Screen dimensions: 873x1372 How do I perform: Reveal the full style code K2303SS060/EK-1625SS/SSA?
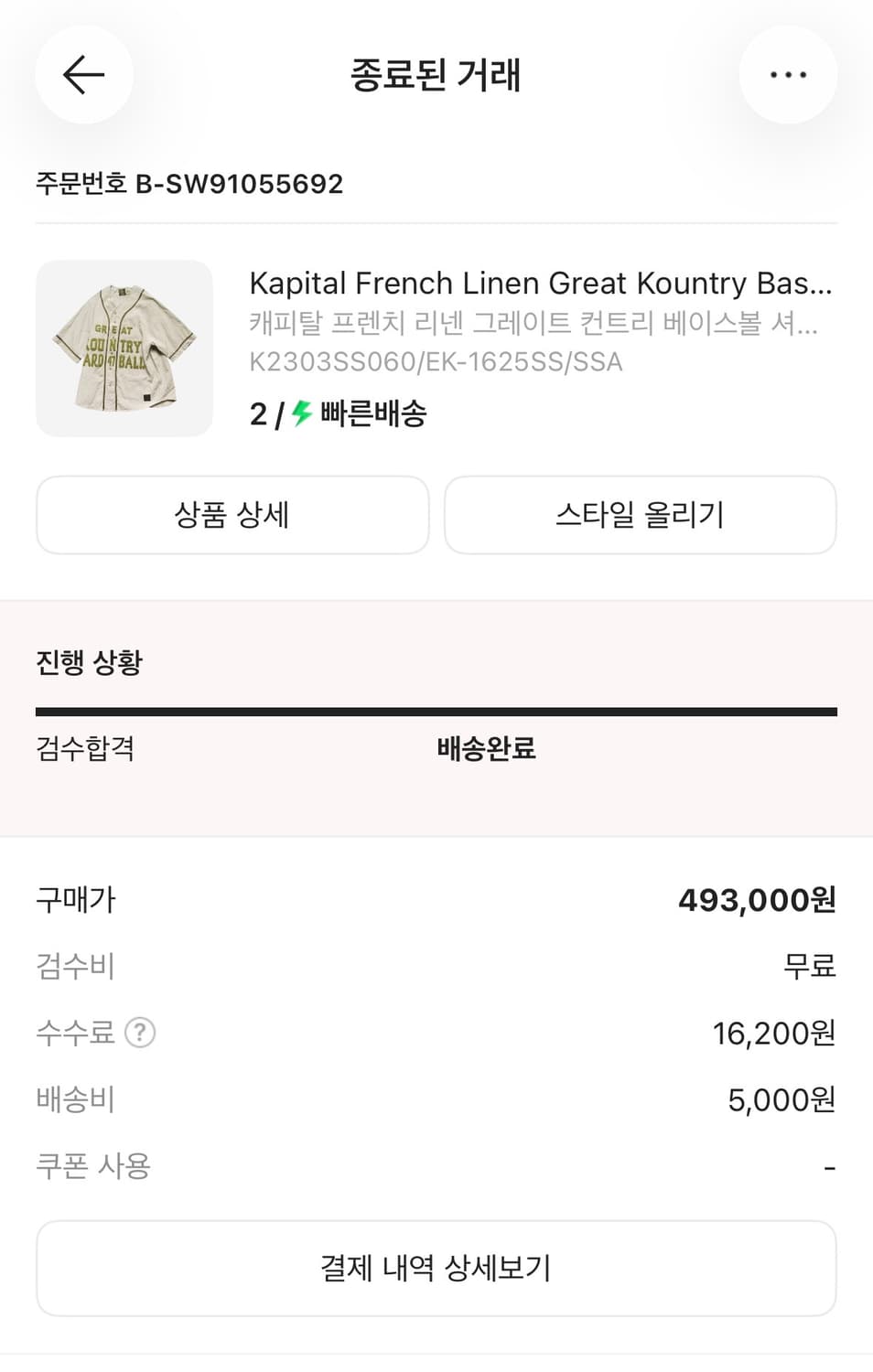click(435, 362)
